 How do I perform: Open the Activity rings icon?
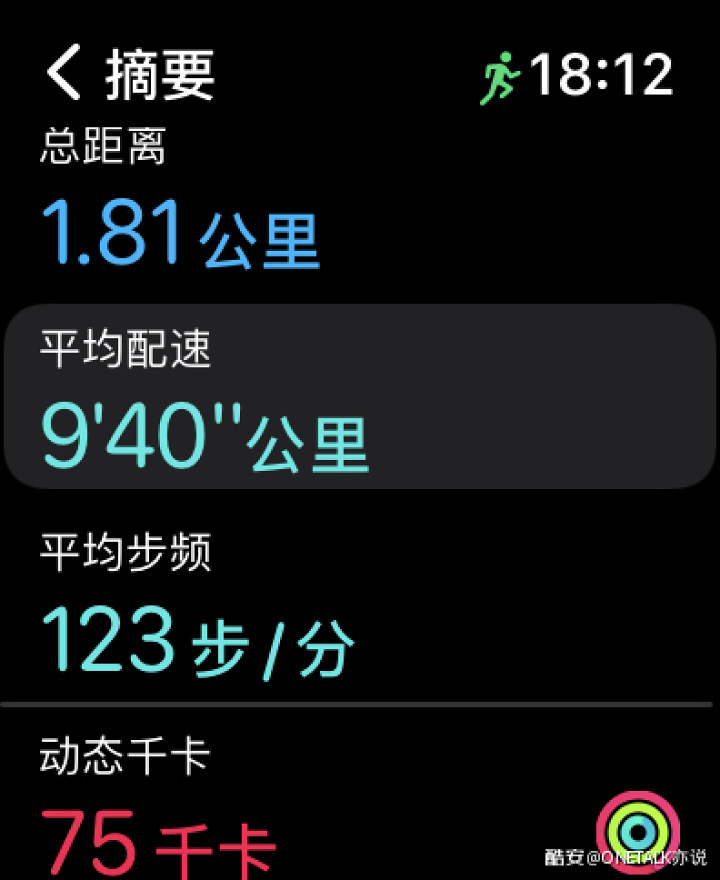pyautogui.click(x=637, y=832)
